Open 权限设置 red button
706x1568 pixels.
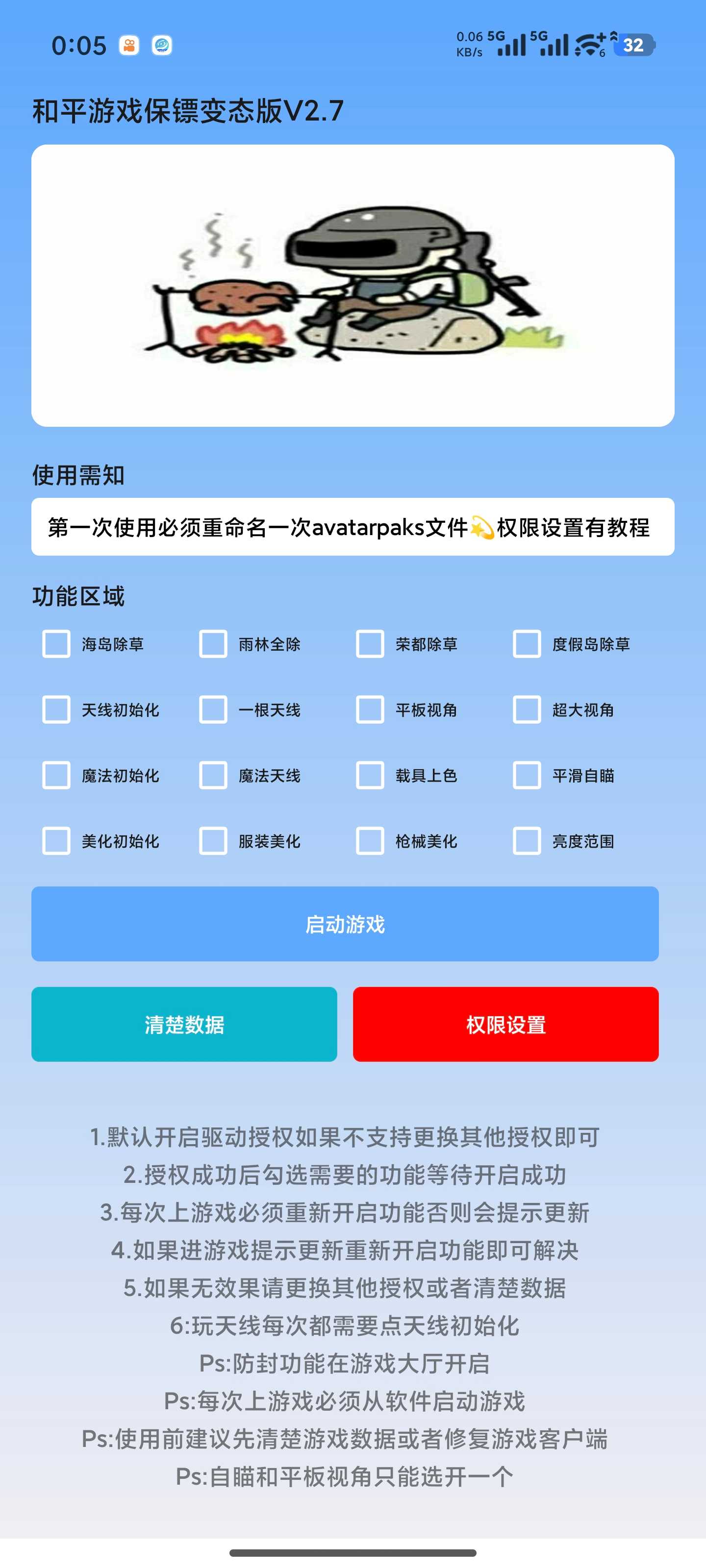pos(505,1025)
